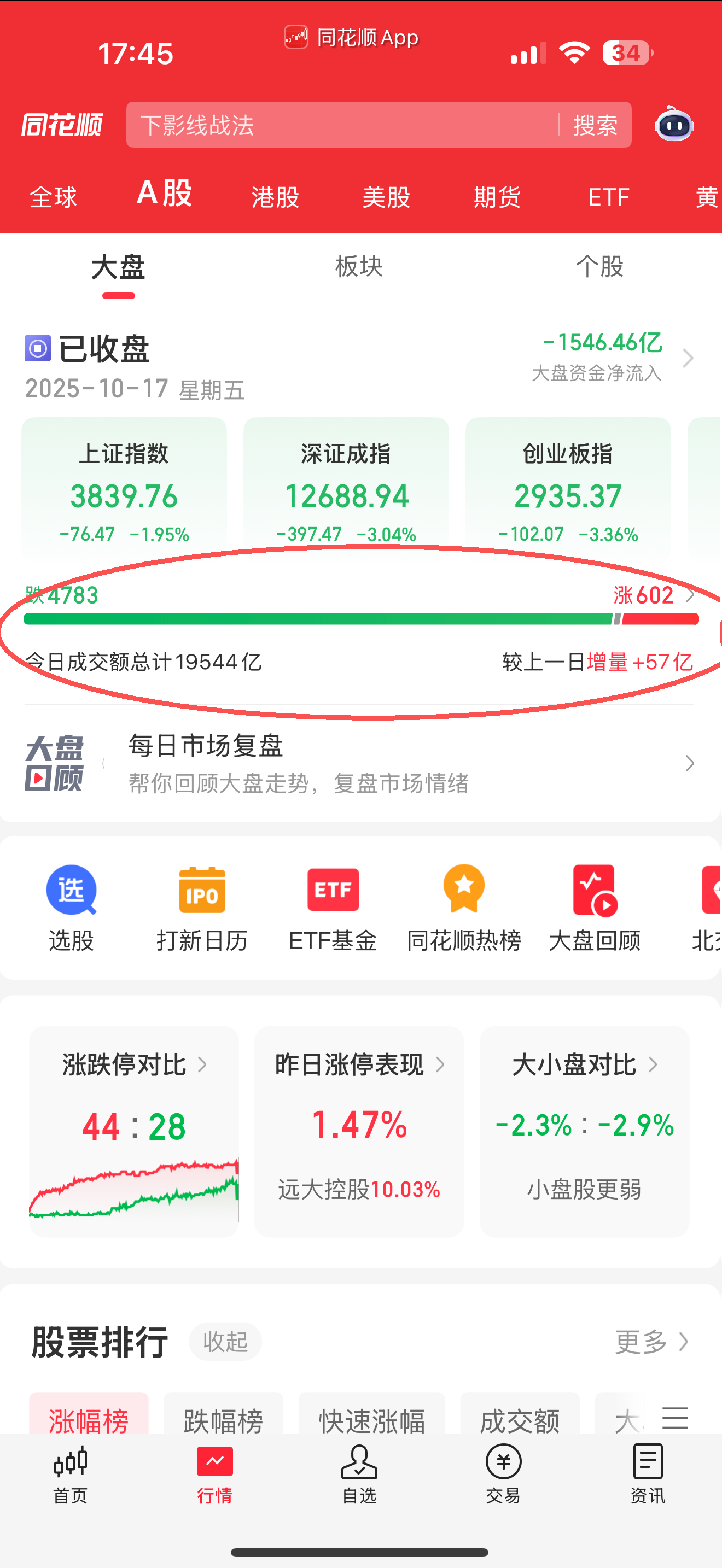Open the 上证指数 index card

(124, 490)
